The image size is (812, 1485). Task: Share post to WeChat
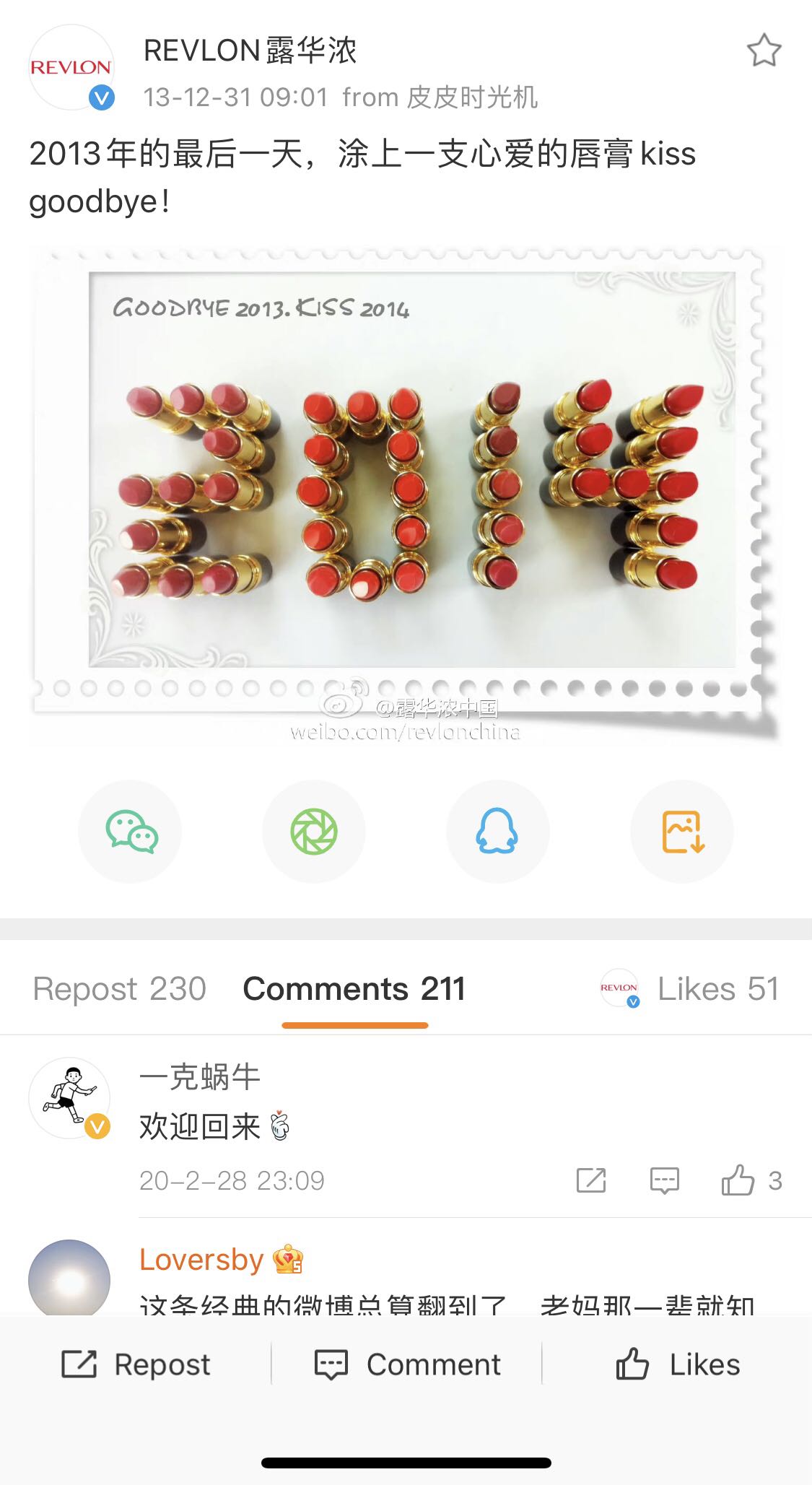point(130,832)
